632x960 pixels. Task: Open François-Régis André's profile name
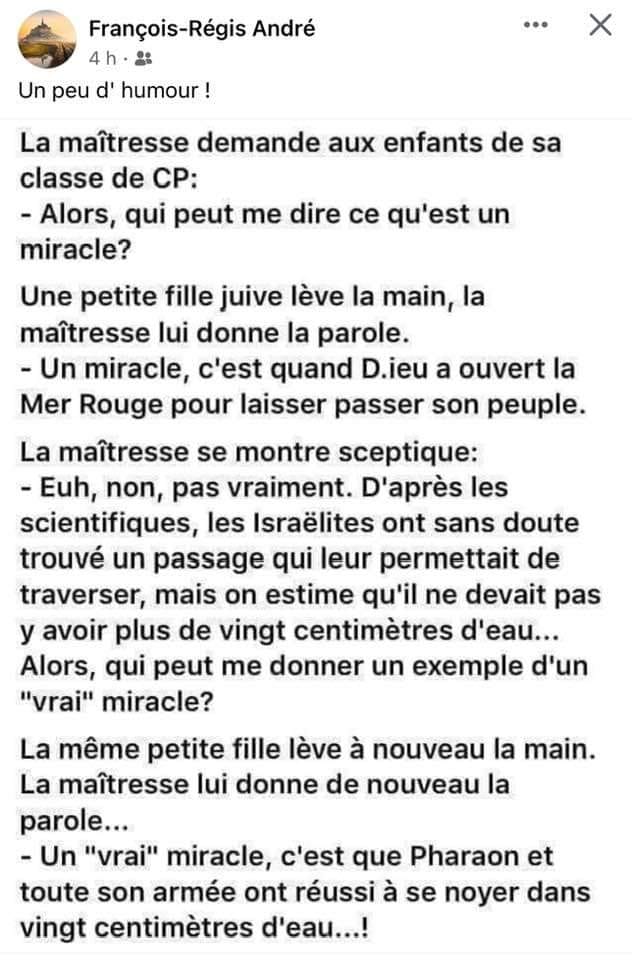pyautogui.click(x=202, y=28)
